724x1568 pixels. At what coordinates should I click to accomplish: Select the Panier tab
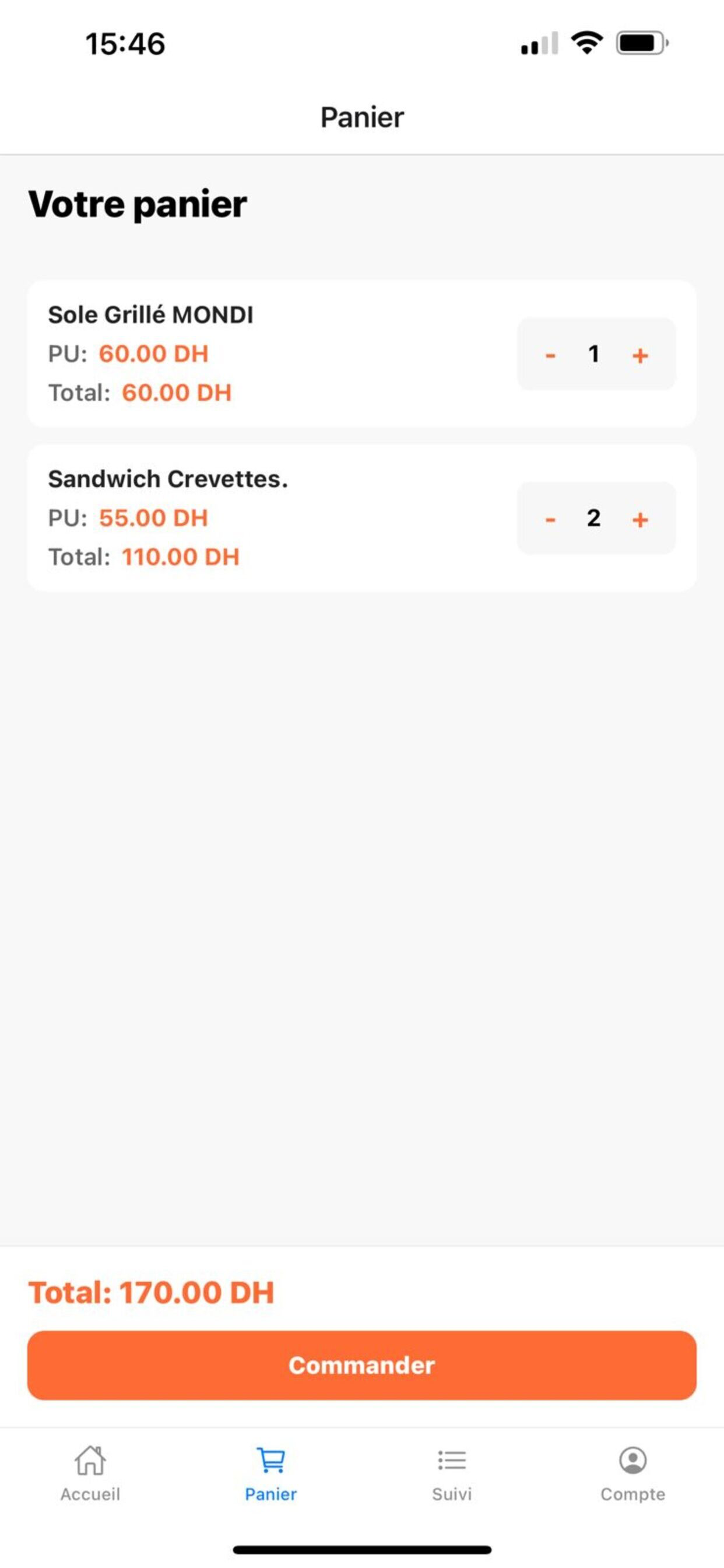(270, 1474)
